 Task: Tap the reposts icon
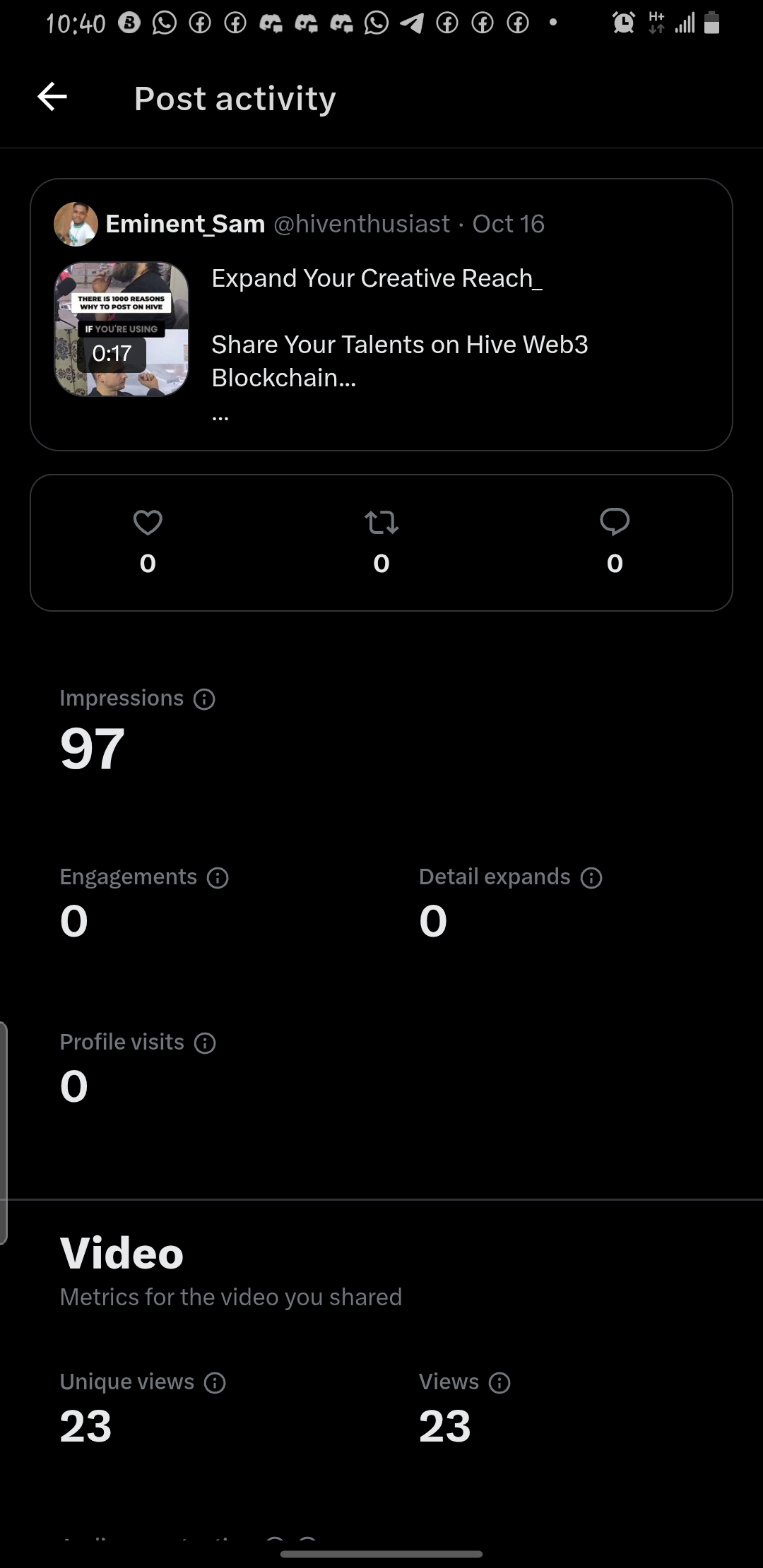(381, 523)
